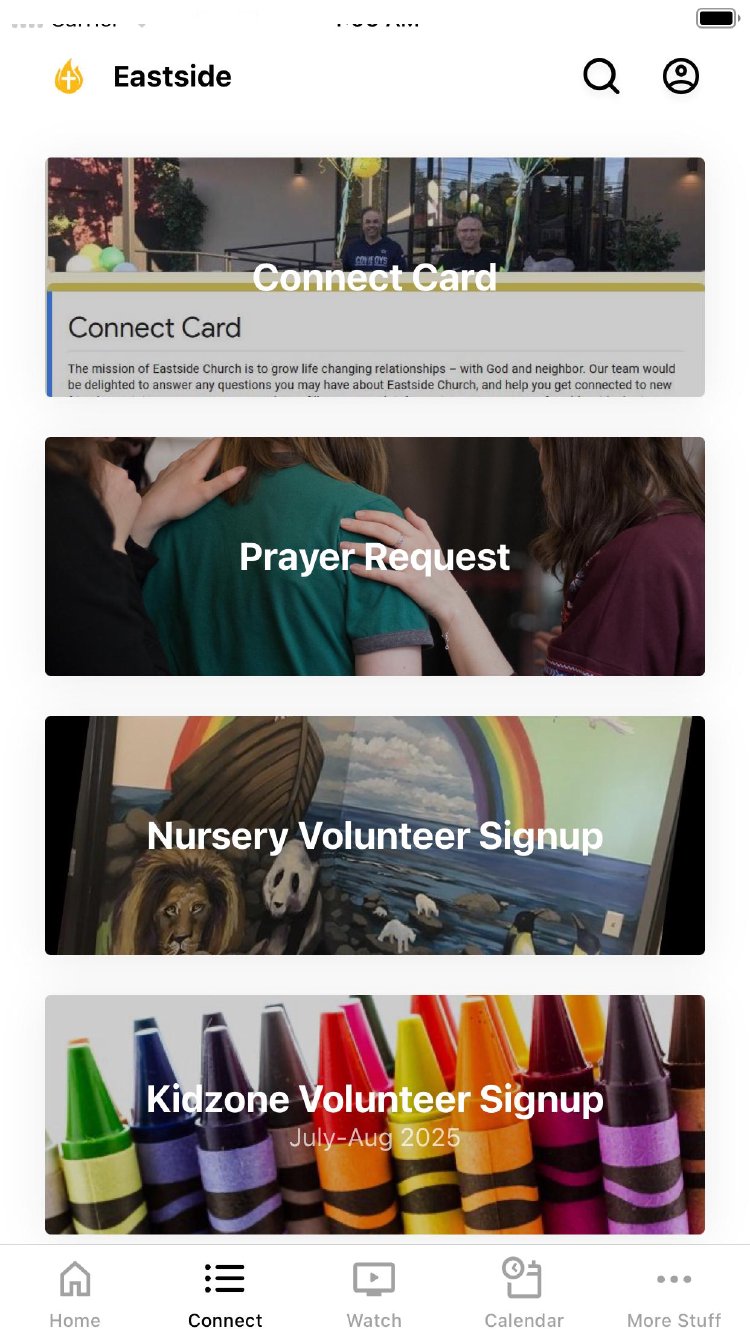Screen dimensions: 750x1334
Task: Tap the Connect tab
Action: point(225,1293)
